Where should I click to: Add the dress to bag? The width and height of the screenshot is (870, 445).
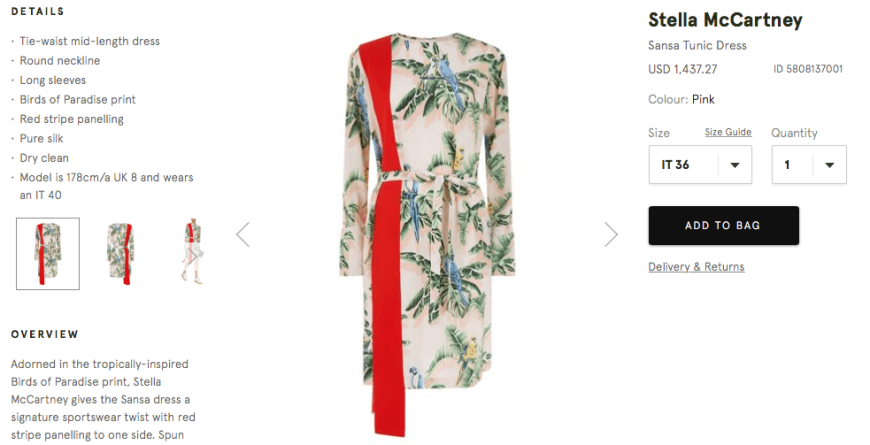click(x=723, y=226)
